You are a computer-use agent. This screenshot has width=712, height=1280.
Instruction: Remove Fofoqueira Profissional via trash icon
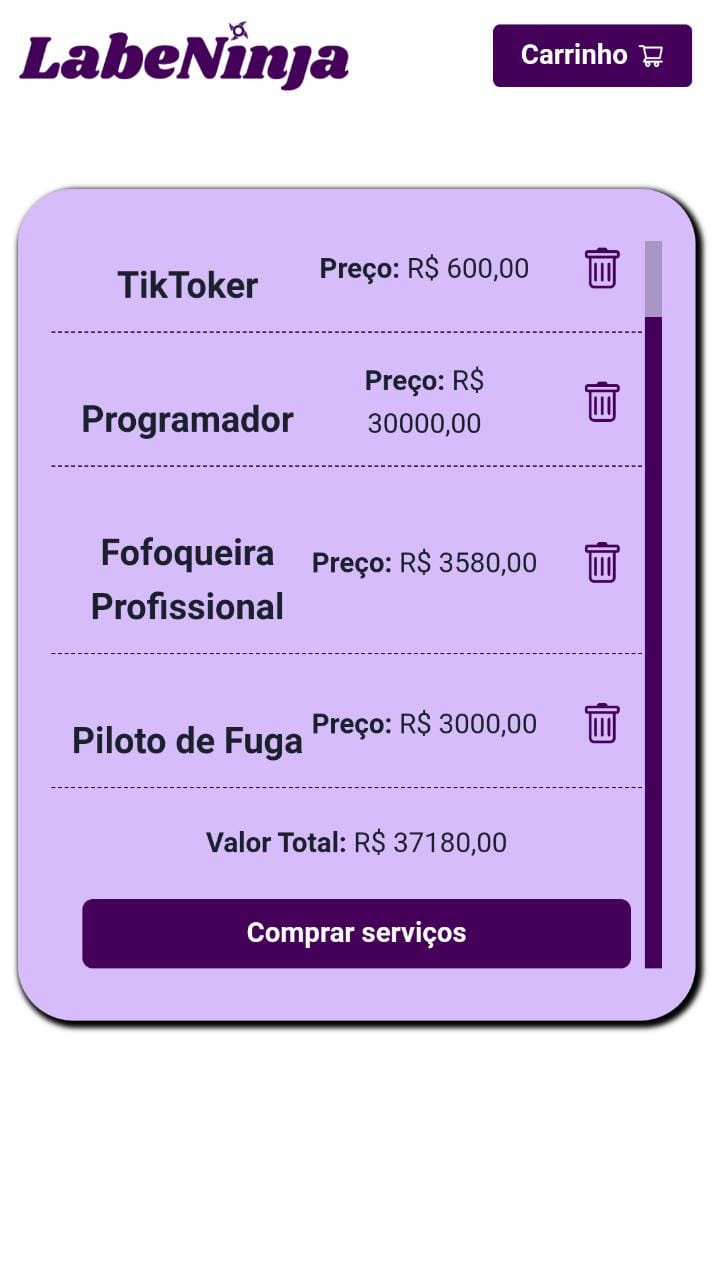(602, 562)
